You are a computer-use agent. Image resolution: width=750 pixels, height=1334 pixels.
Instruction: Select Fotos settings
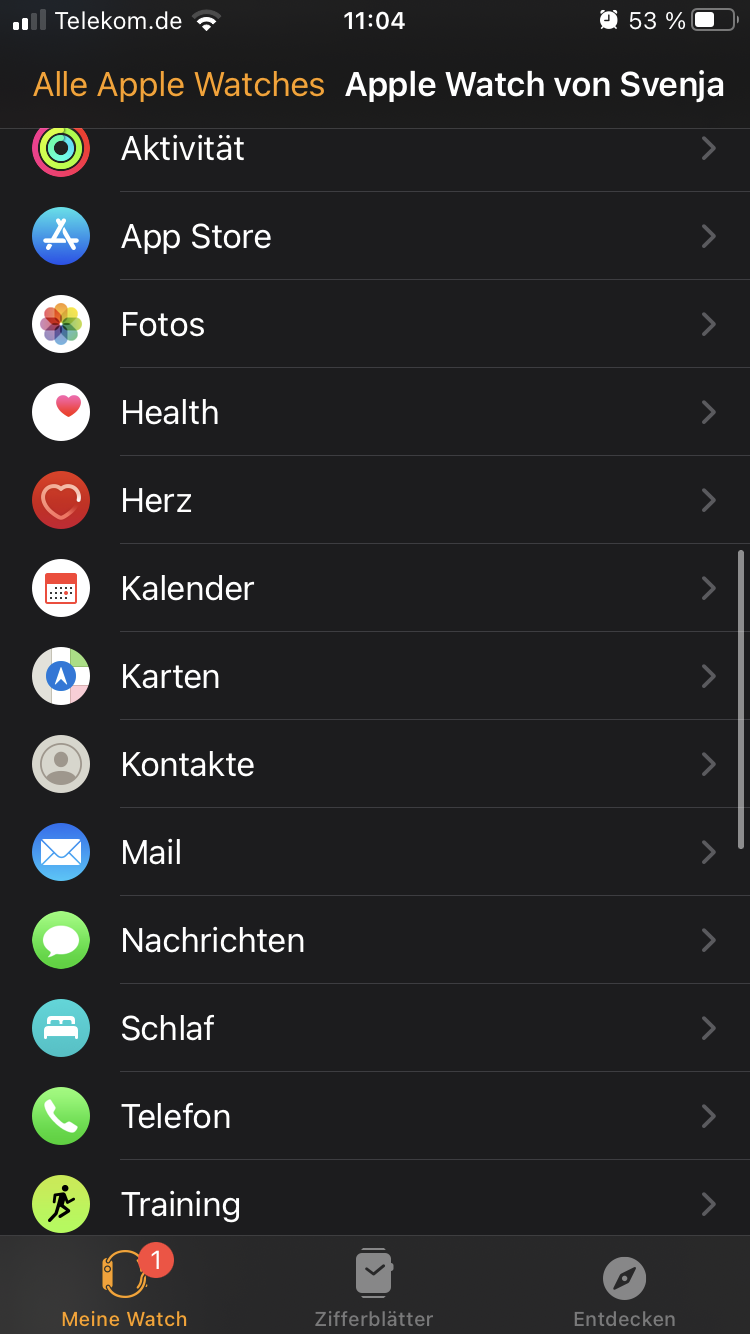(x=375, y=324)
